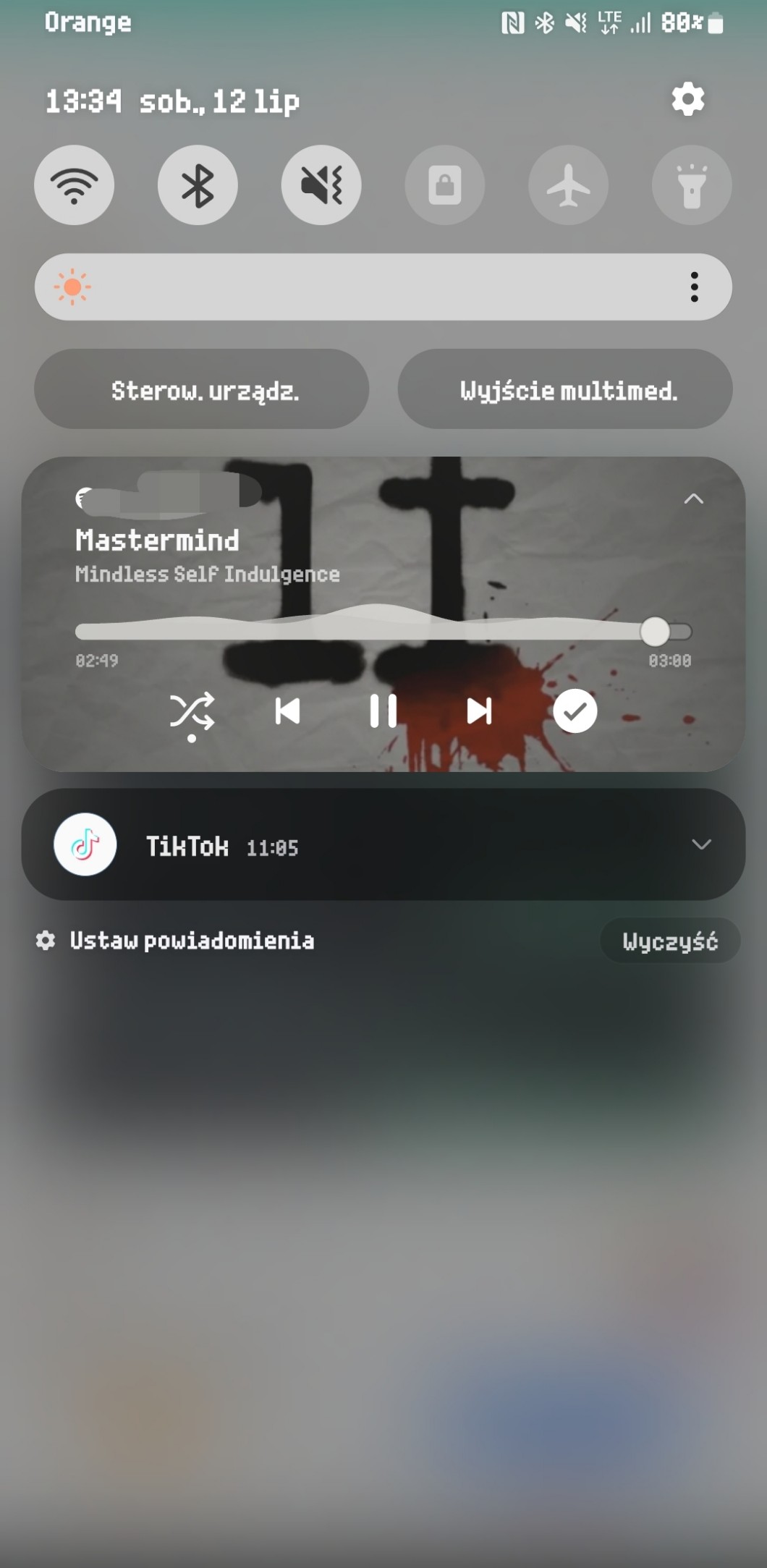767x1568 pixels.
Task: Open brightness options three-dot menu
Action: 695,287
